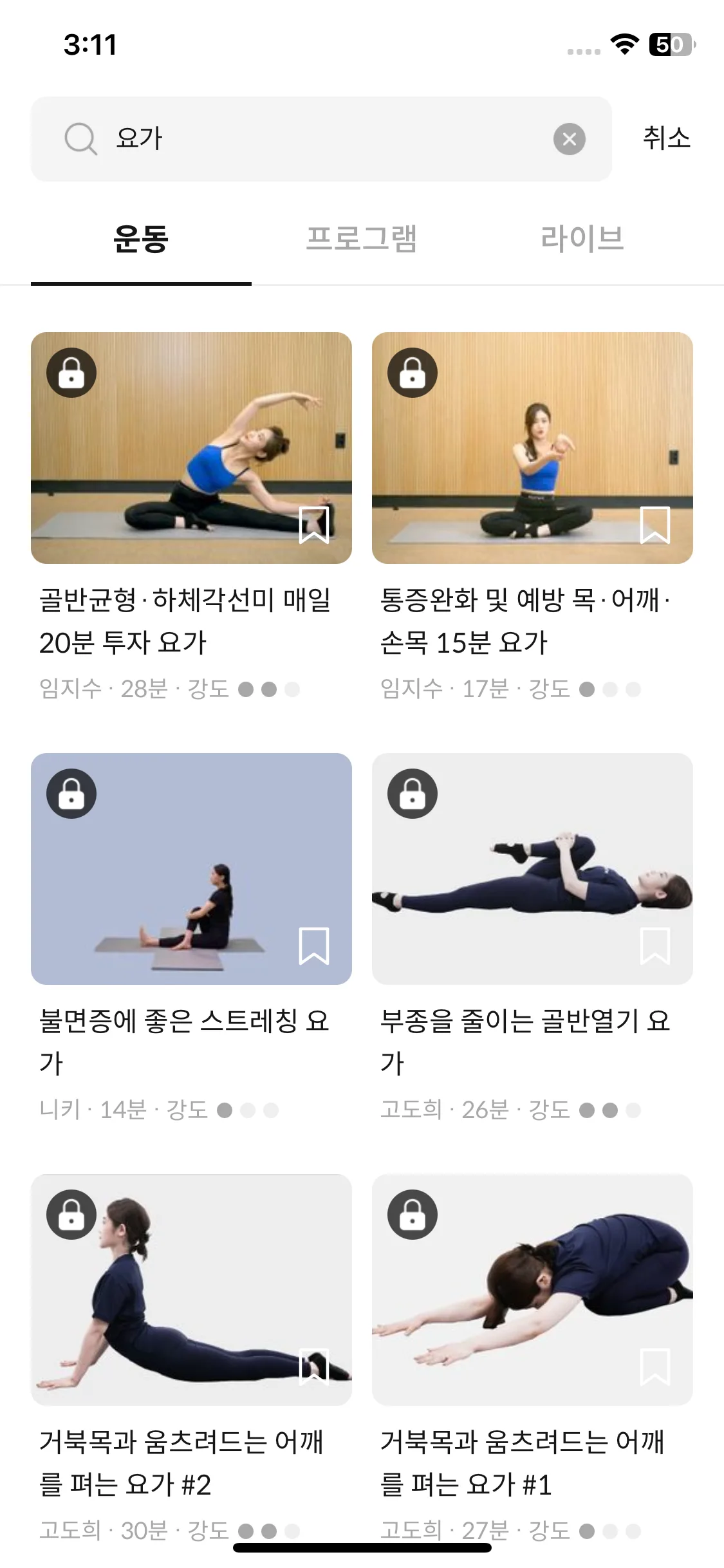Bookmark the 불면증에 좋은 스트레칭 요가 workout
This screenshot has width=724, height=1568.
pos(314,946)
